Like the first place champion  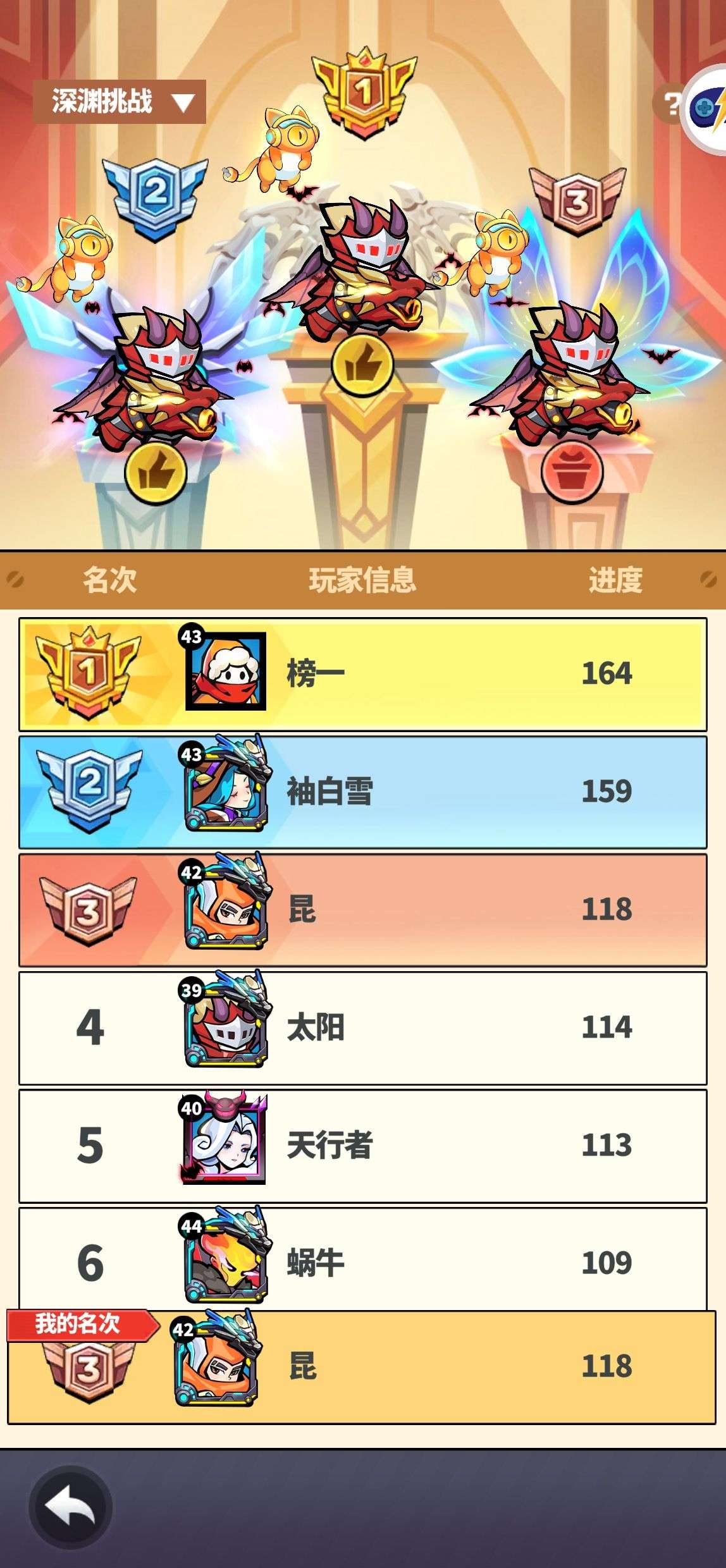point(363,364)
